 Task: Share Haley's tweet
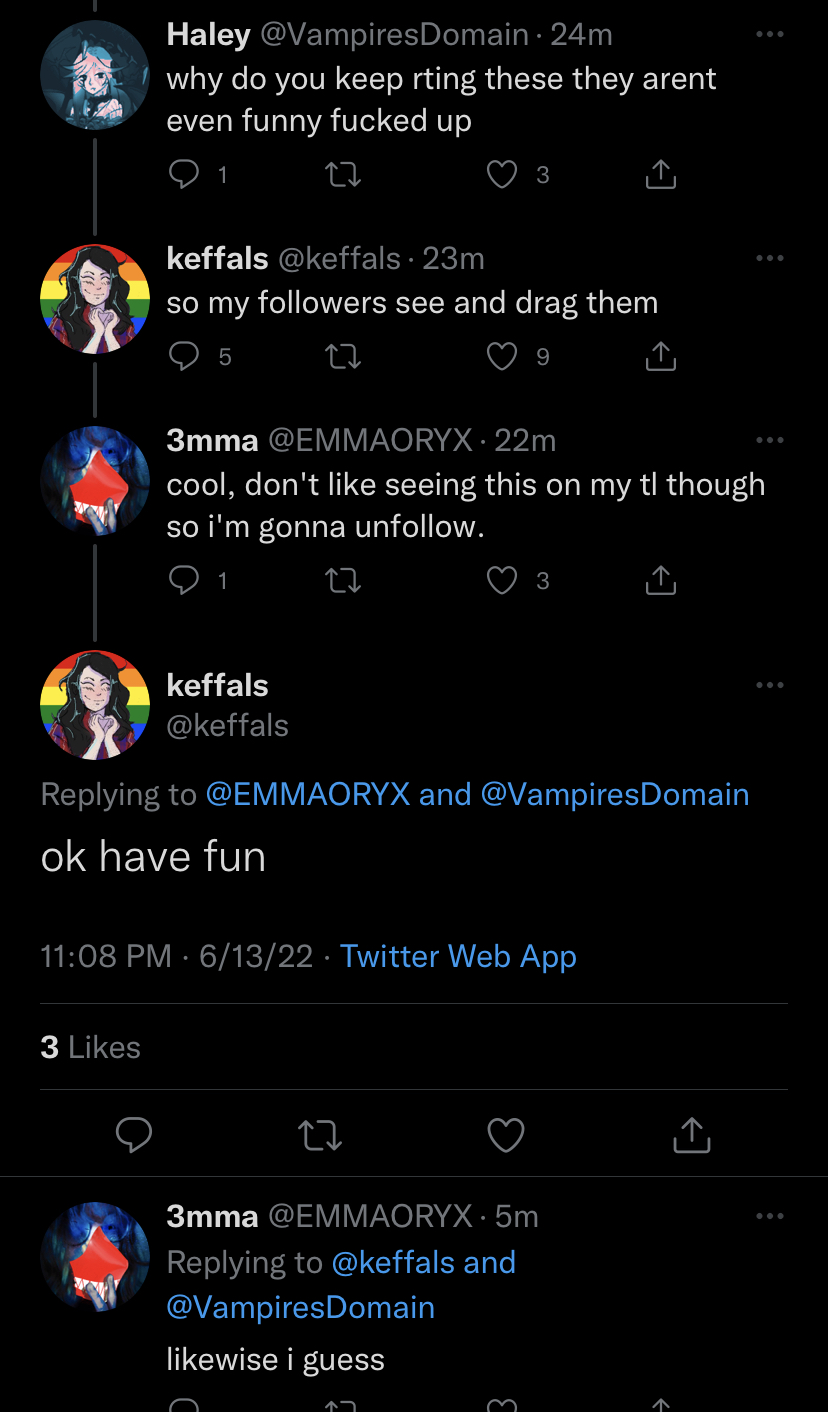661,175
